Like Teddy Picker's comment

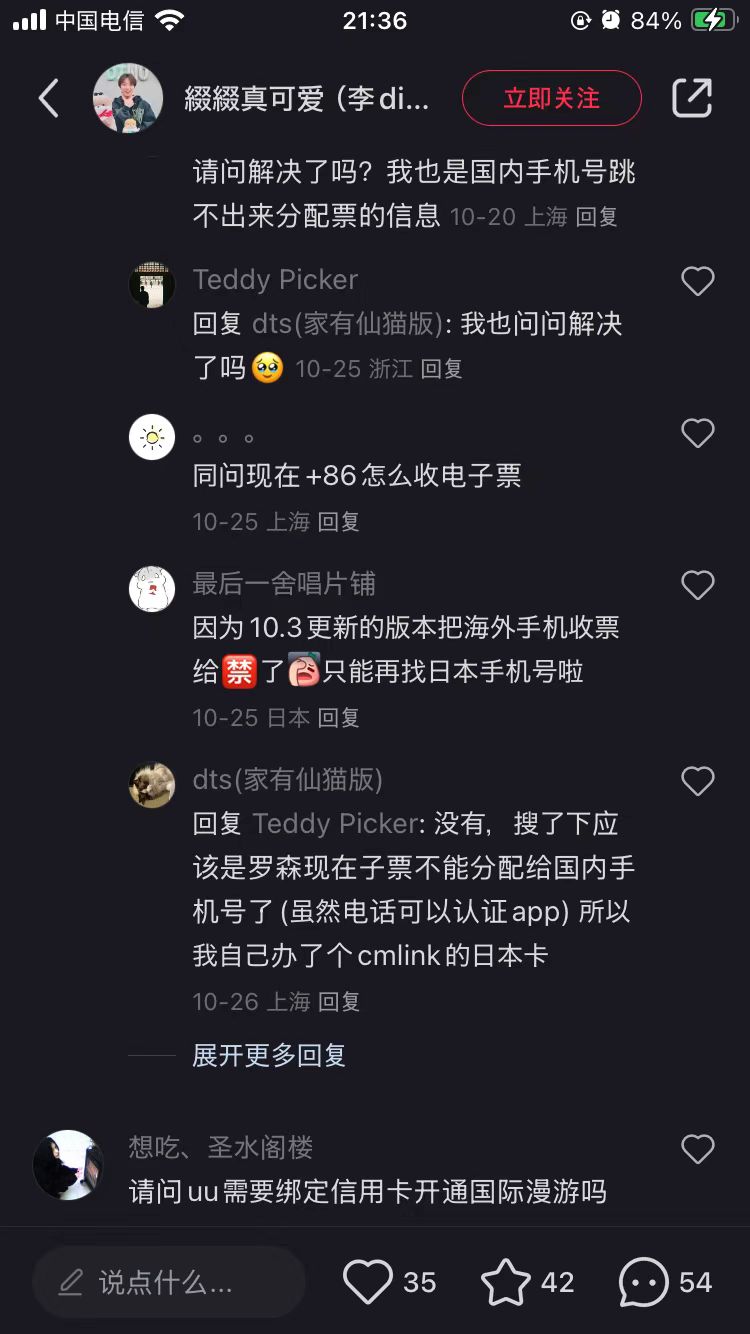(697, 282)
